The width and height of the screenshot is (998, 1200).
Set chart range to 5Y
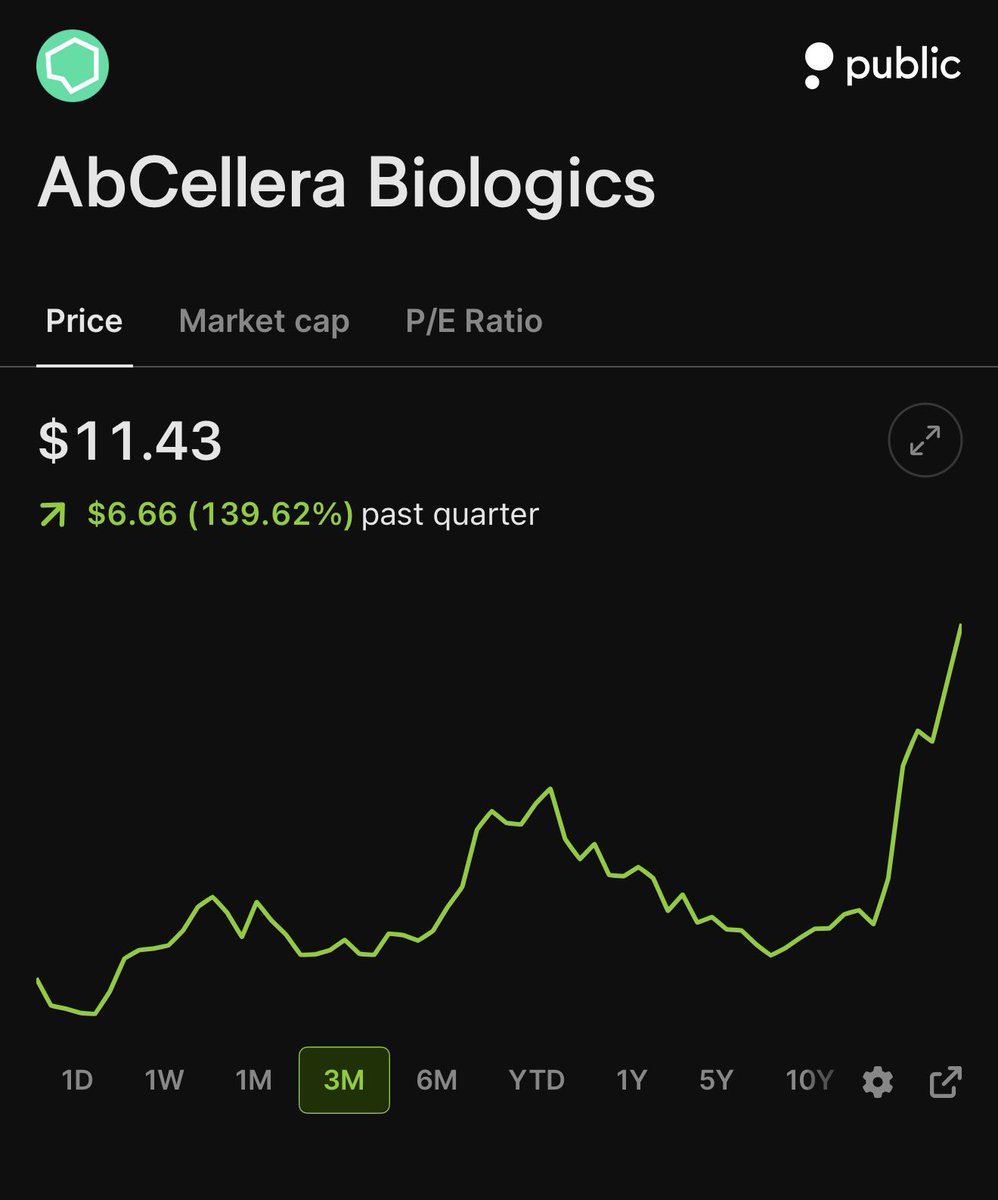click(716, 1080)
